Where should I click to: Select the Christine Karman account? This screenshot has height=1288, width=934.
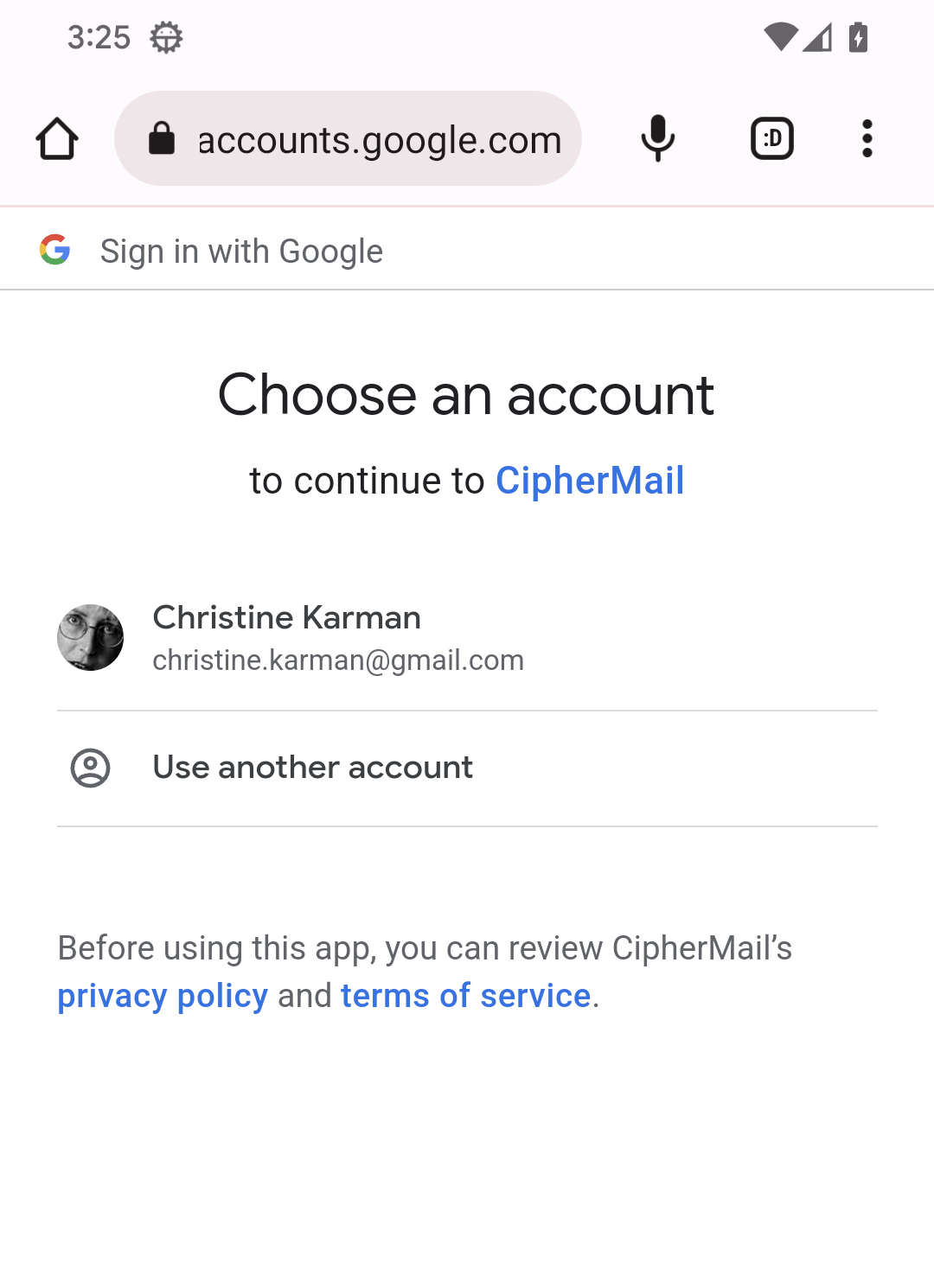[337, 638]
